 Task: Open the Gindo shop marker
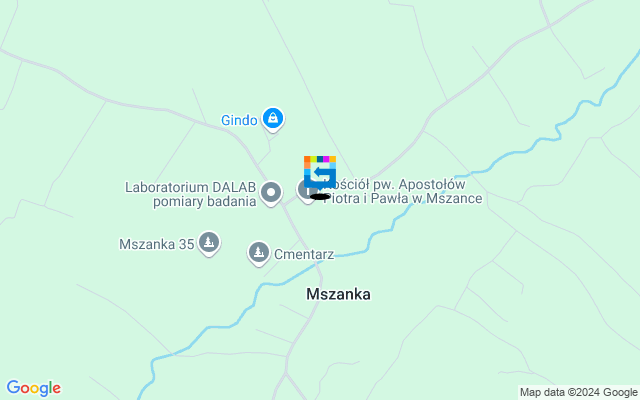(272, 120)
